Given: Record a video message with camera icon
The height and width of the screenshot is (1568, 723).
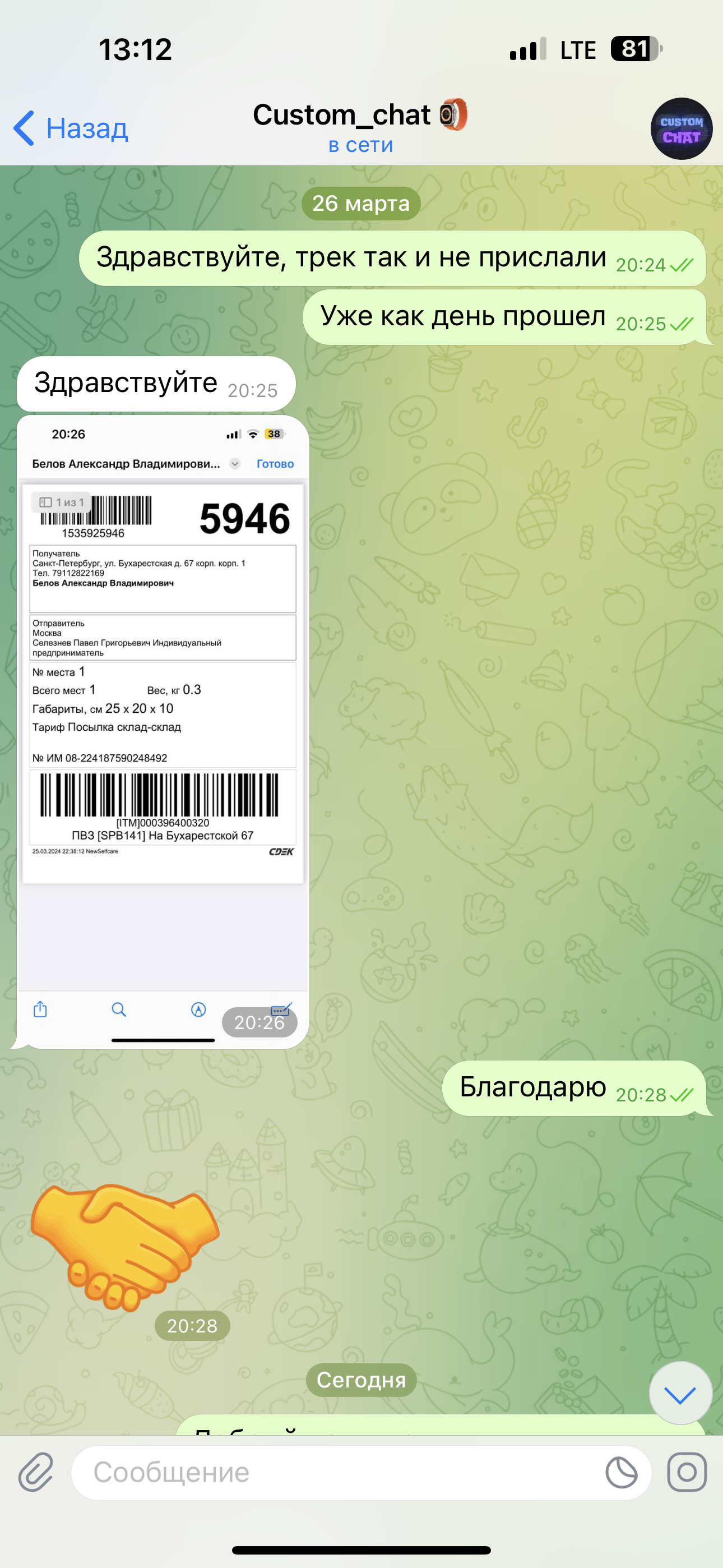Looking at the screenshot, I should coord(687,1473).
